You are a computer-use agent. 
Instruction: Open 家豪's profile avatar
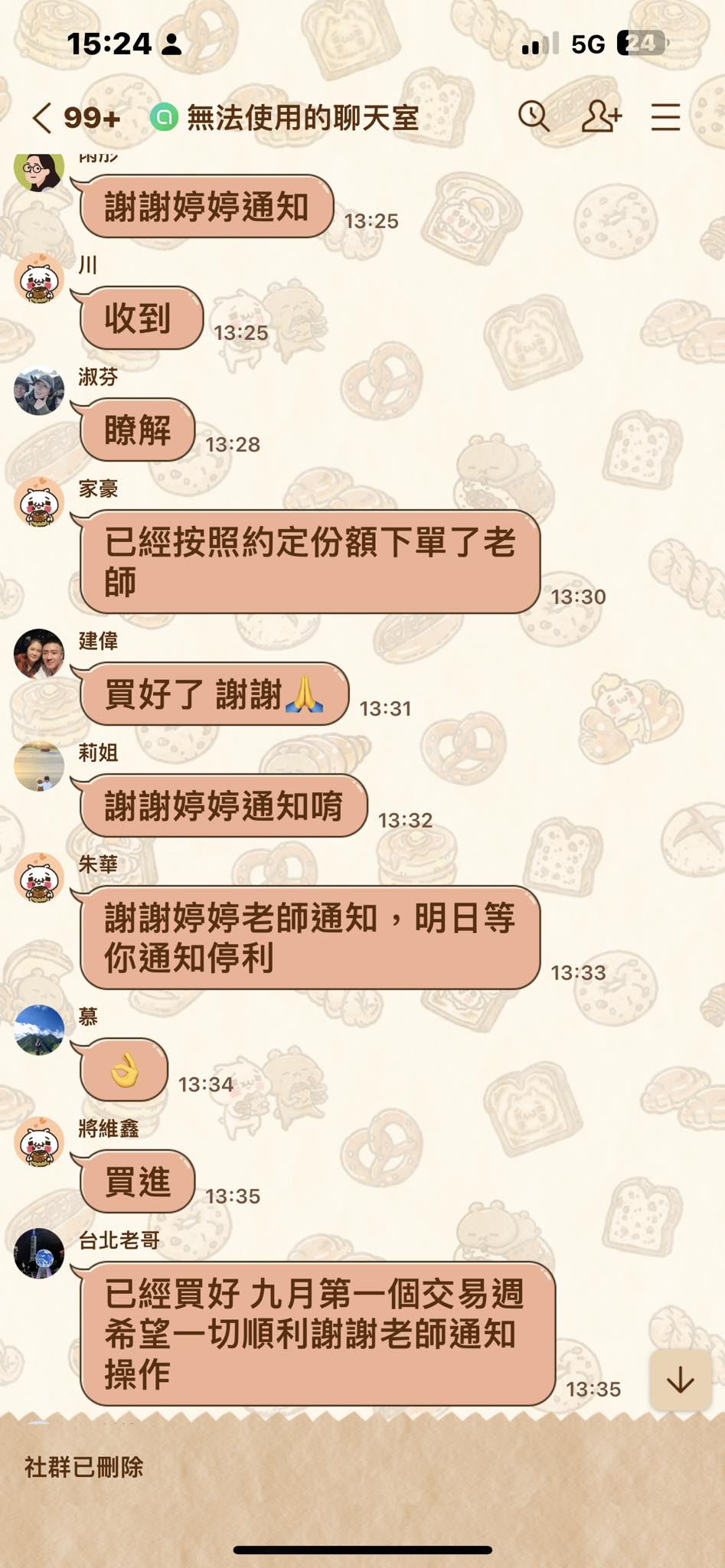click(39, 503)
